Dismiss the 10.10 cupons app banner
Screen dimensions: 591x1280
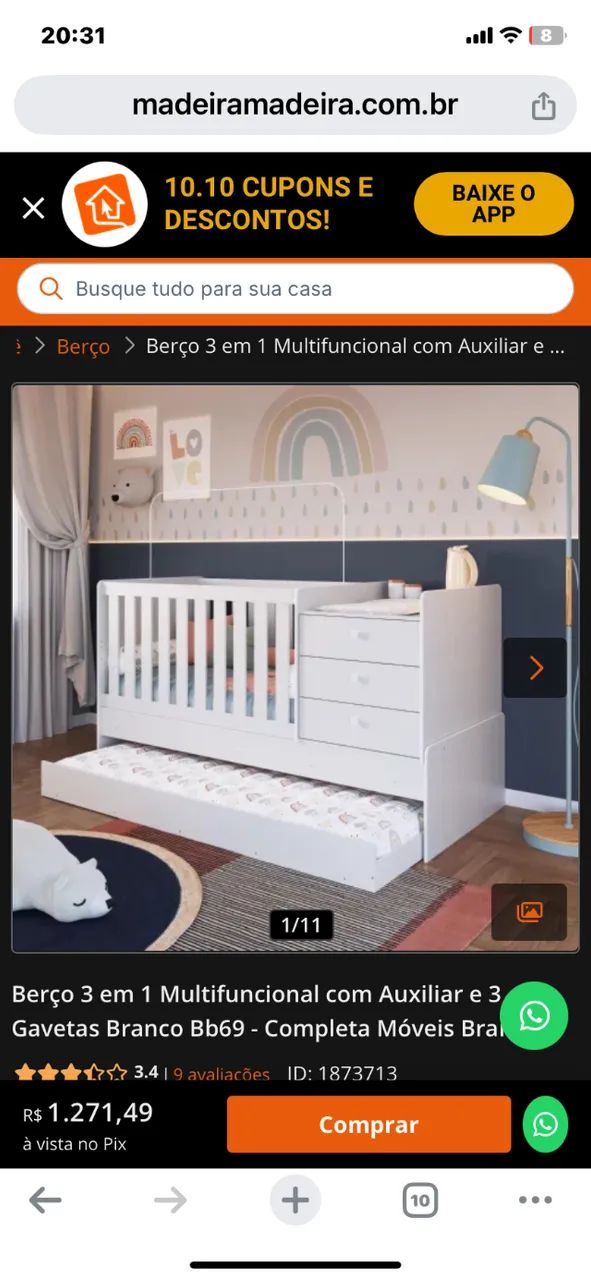[x=33, y=208]
